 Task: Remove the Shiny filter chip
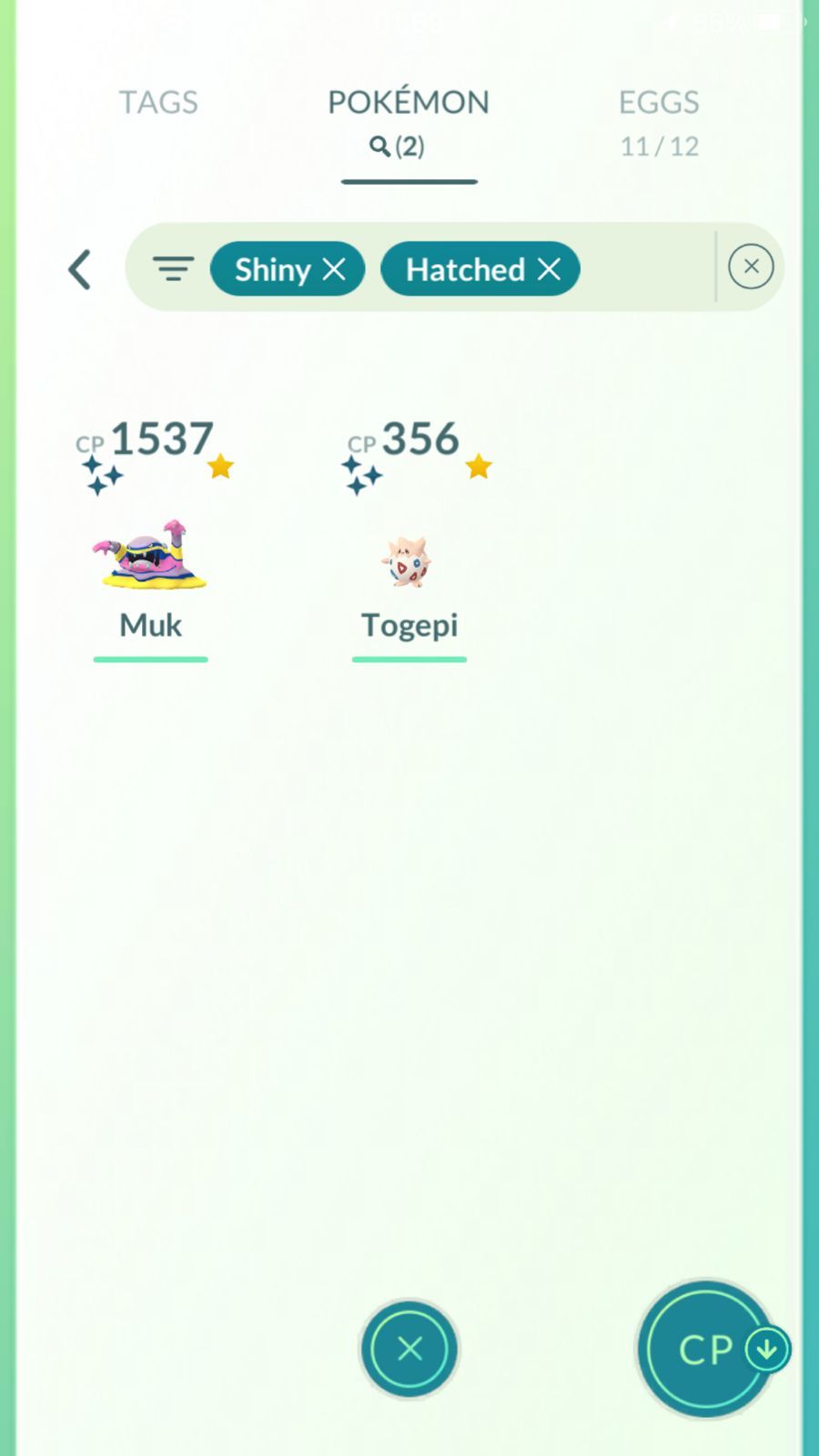coord(335,269)
